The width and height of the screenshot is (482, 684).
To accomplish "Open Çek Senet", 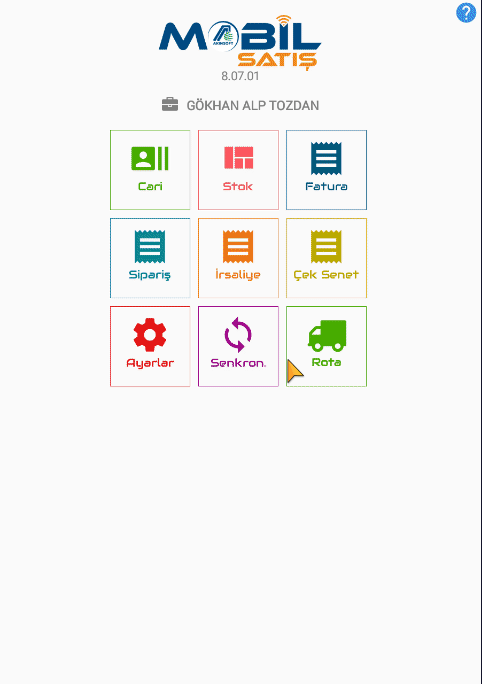I will coord(326,258).
